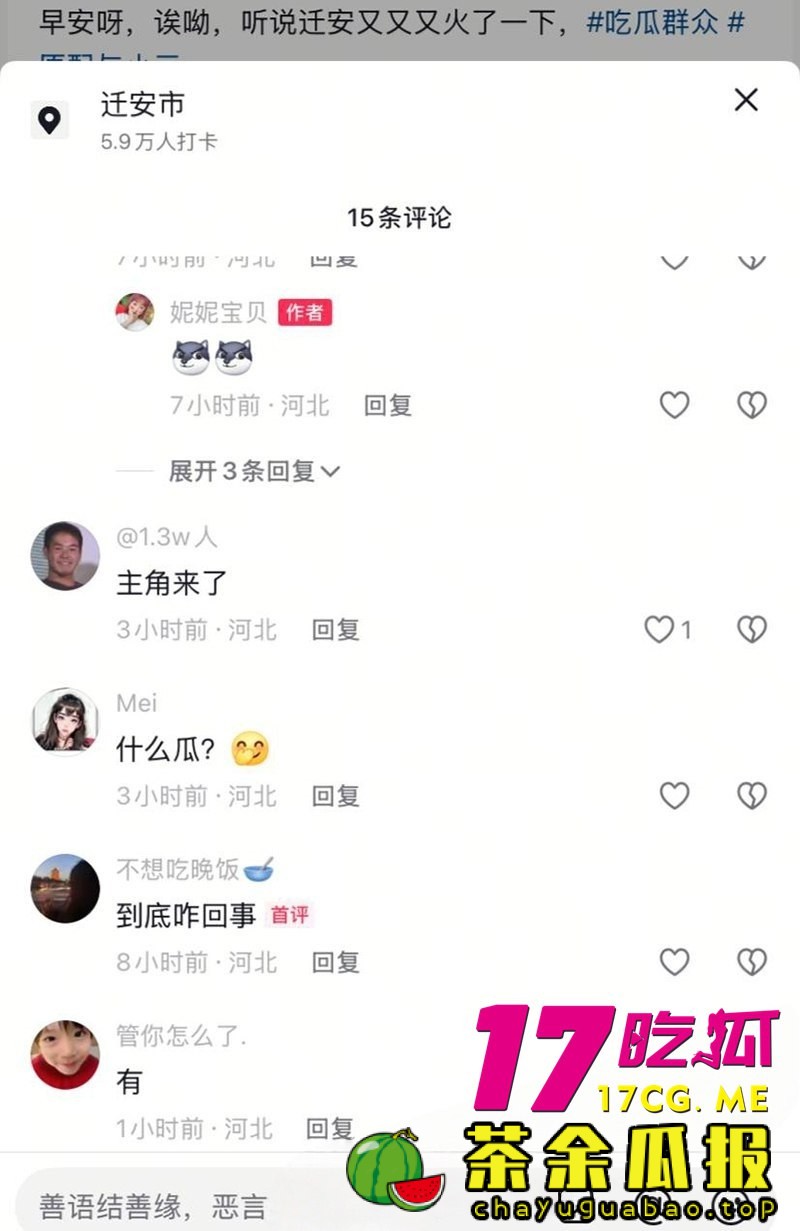Reply to the 到底咋回事 comment

335,962
